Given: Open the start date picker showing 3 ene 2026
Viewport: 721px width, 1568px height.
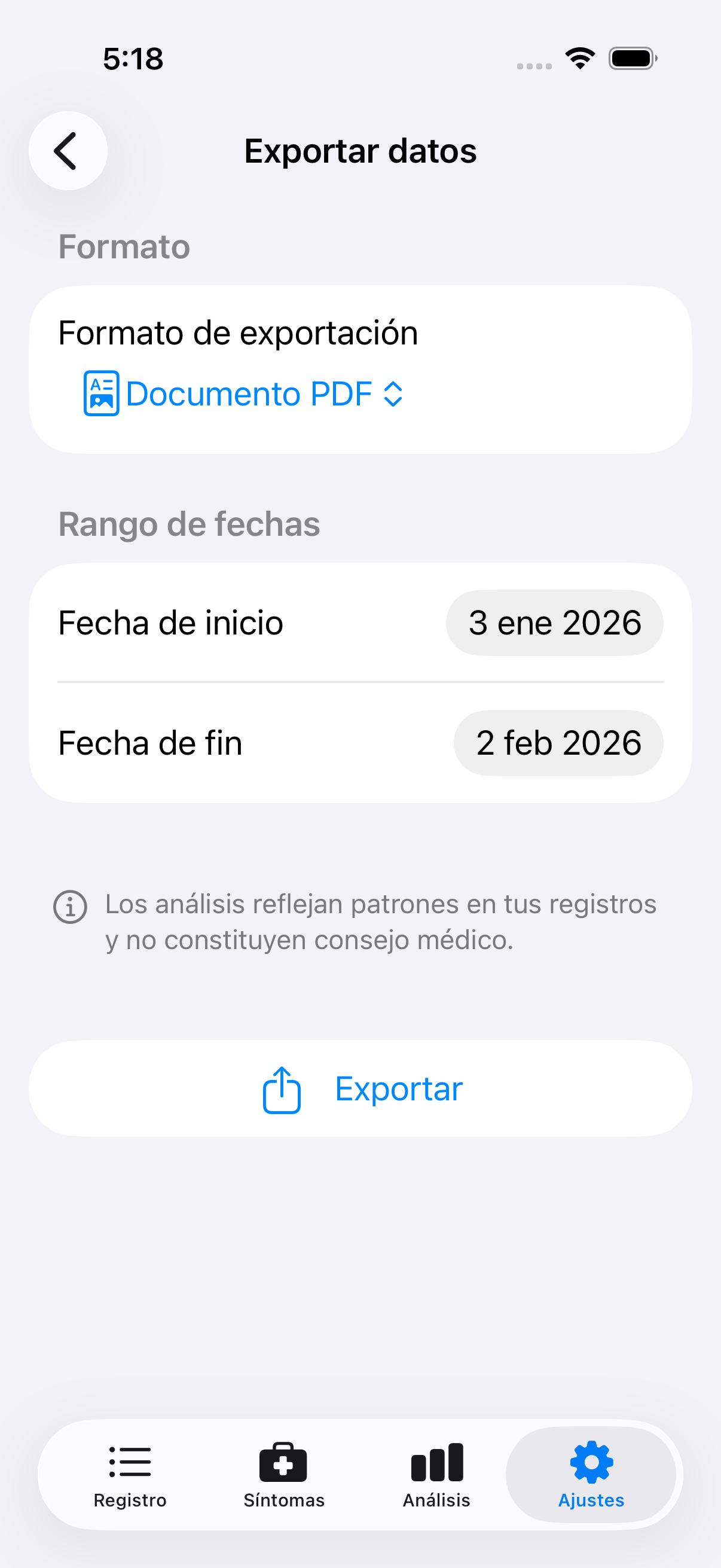Looking at the screenshot, I should [554, 622].
